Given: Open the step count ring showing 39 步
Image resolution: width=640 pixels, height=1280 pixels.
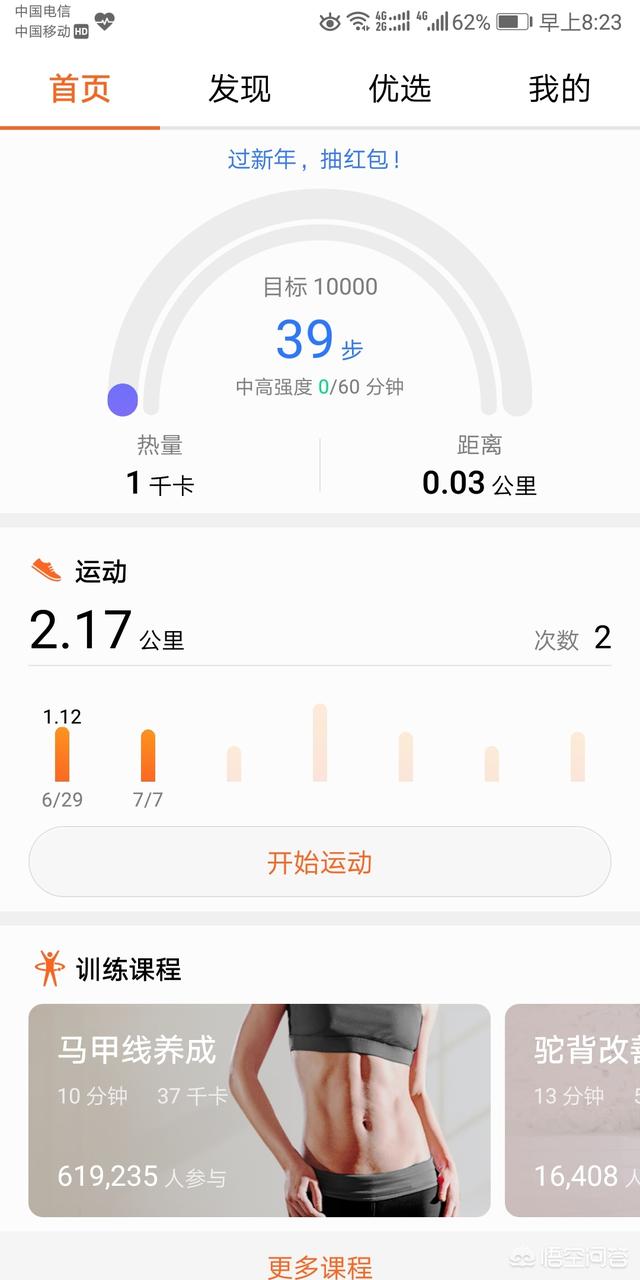Looking at the screenshot, I should coord(319,338).
